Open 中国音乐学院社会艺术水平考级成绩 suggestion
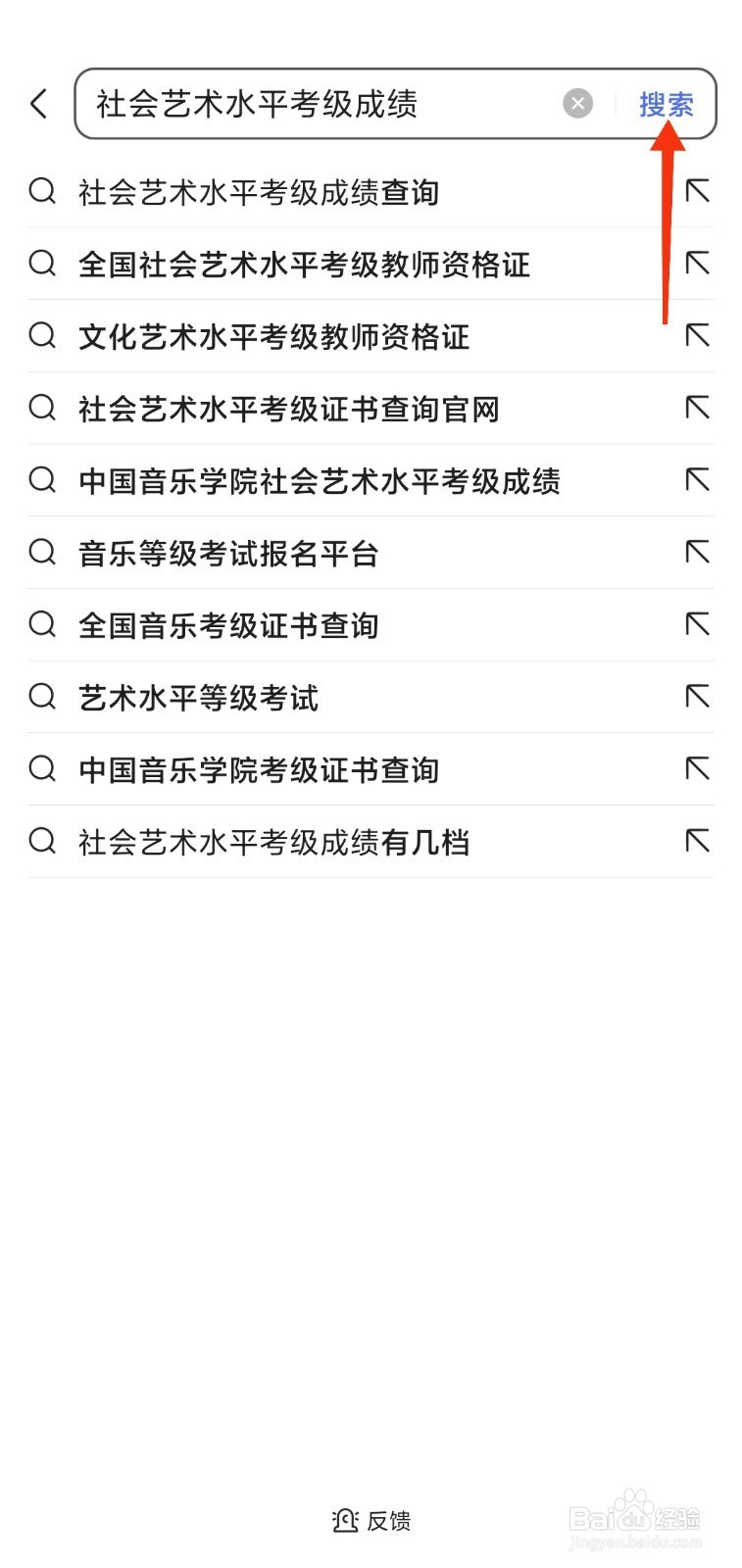Viewport: 742px width, 1568px height. [320, 481]
